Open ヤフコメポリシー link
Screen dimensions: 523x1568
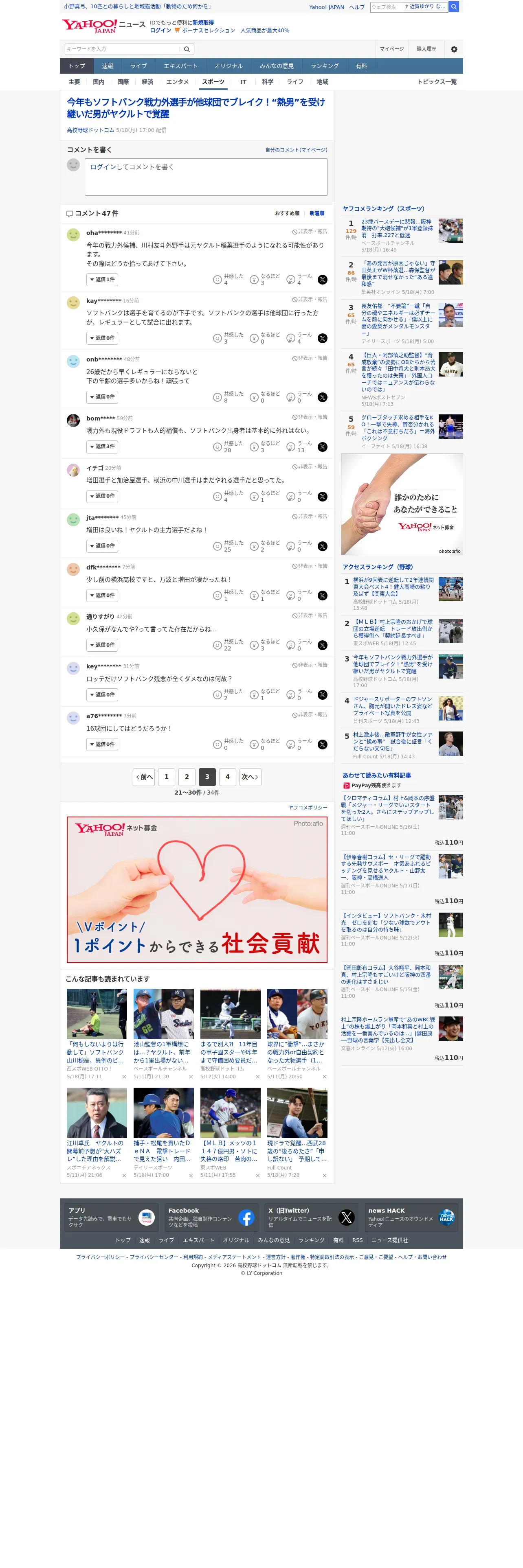click(x=308, y=808)
